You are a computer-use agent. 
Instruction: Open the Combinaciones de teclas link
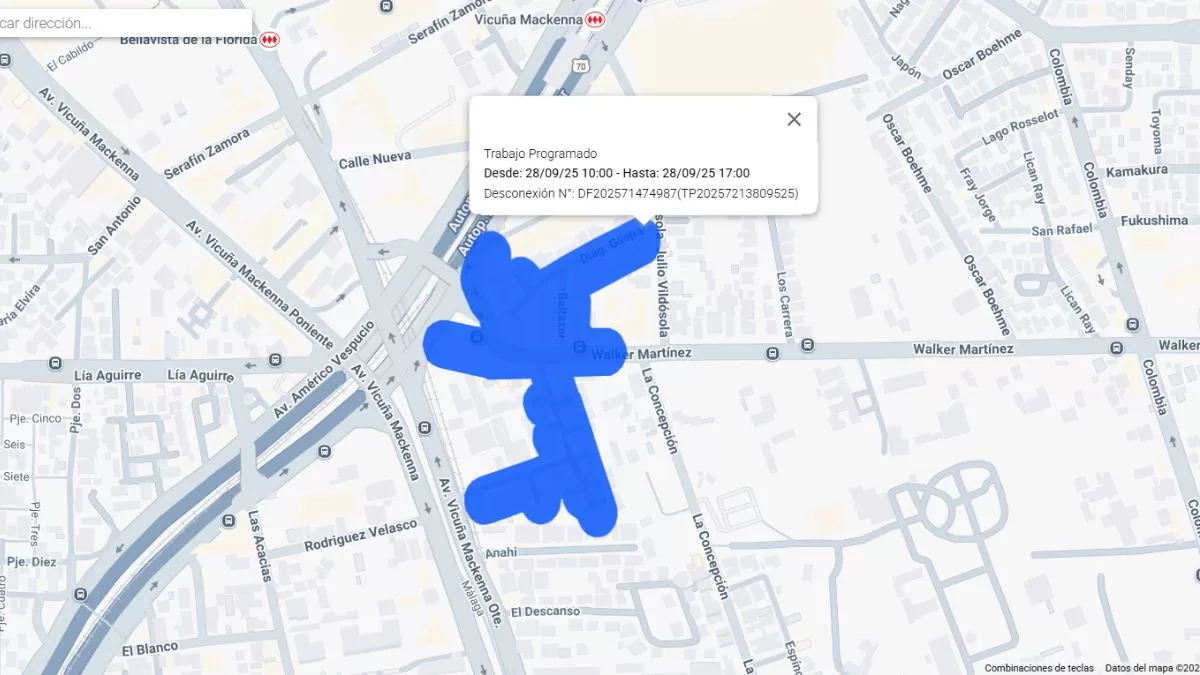1038,667
